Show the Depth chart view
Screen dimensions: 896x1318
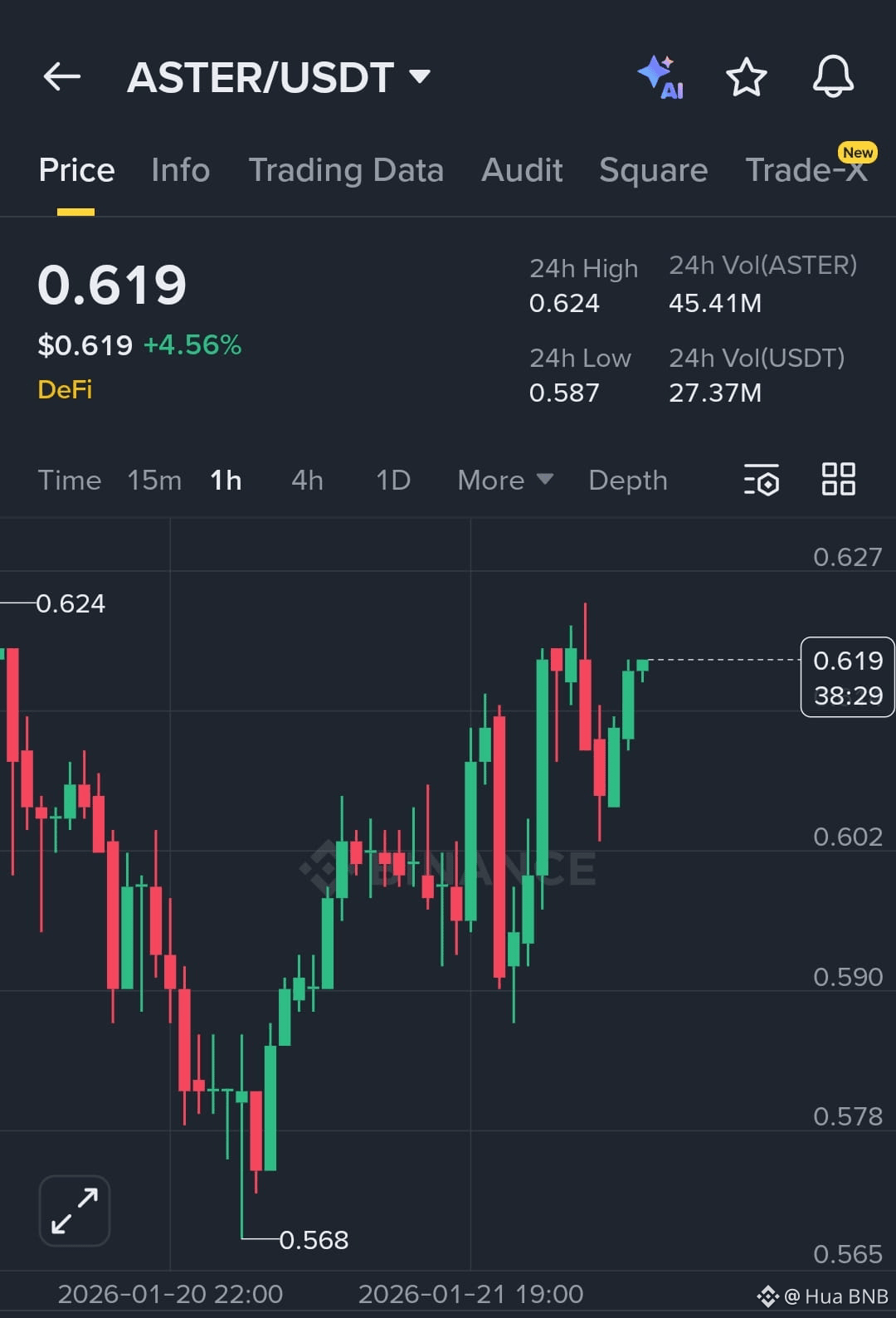pos(627,480)
